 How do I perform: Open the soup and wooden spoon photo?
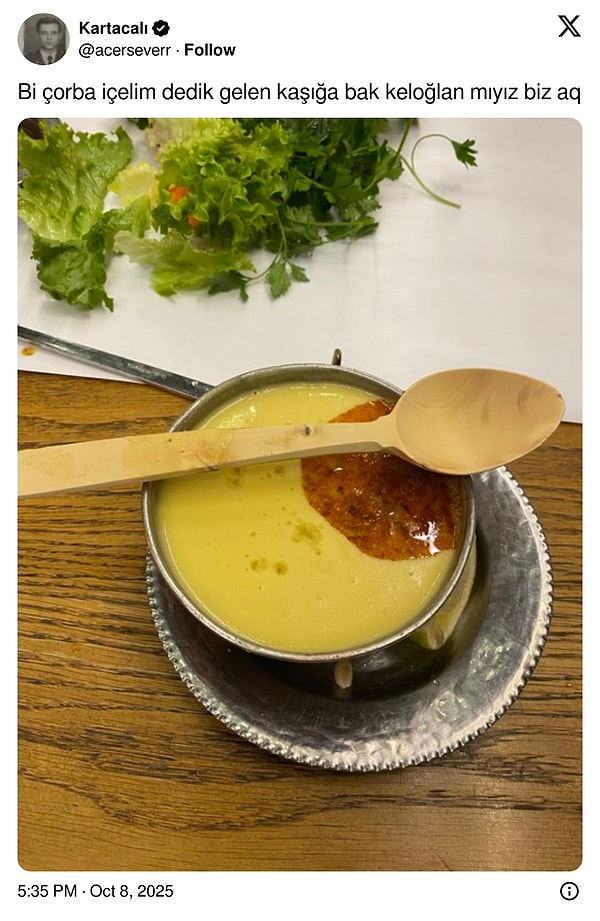pyautogui.click(x=300, y=494)
